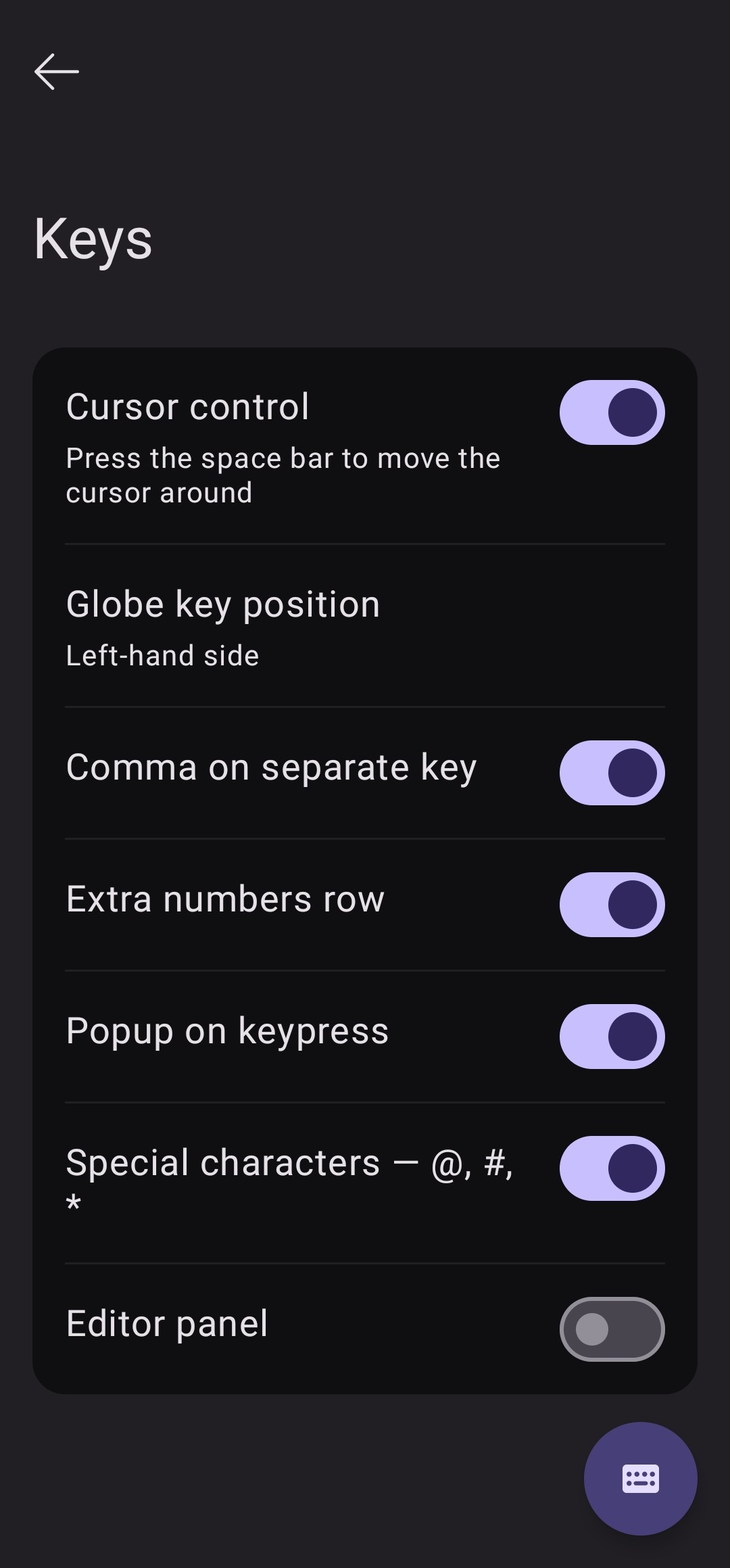
Task: Disable Comma on separate key
Action: pos(612,773)
